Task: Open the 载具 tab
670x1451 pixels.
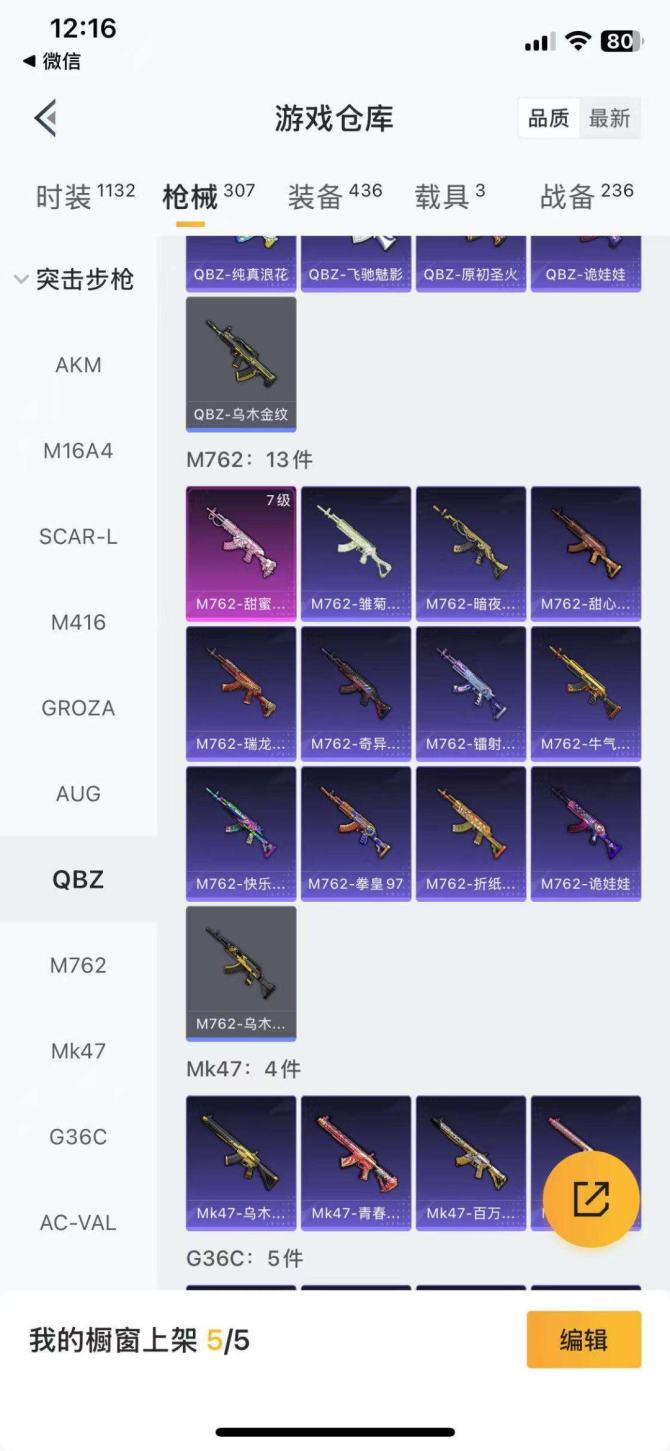Action: pyautogui.click(x=443, y=196)
